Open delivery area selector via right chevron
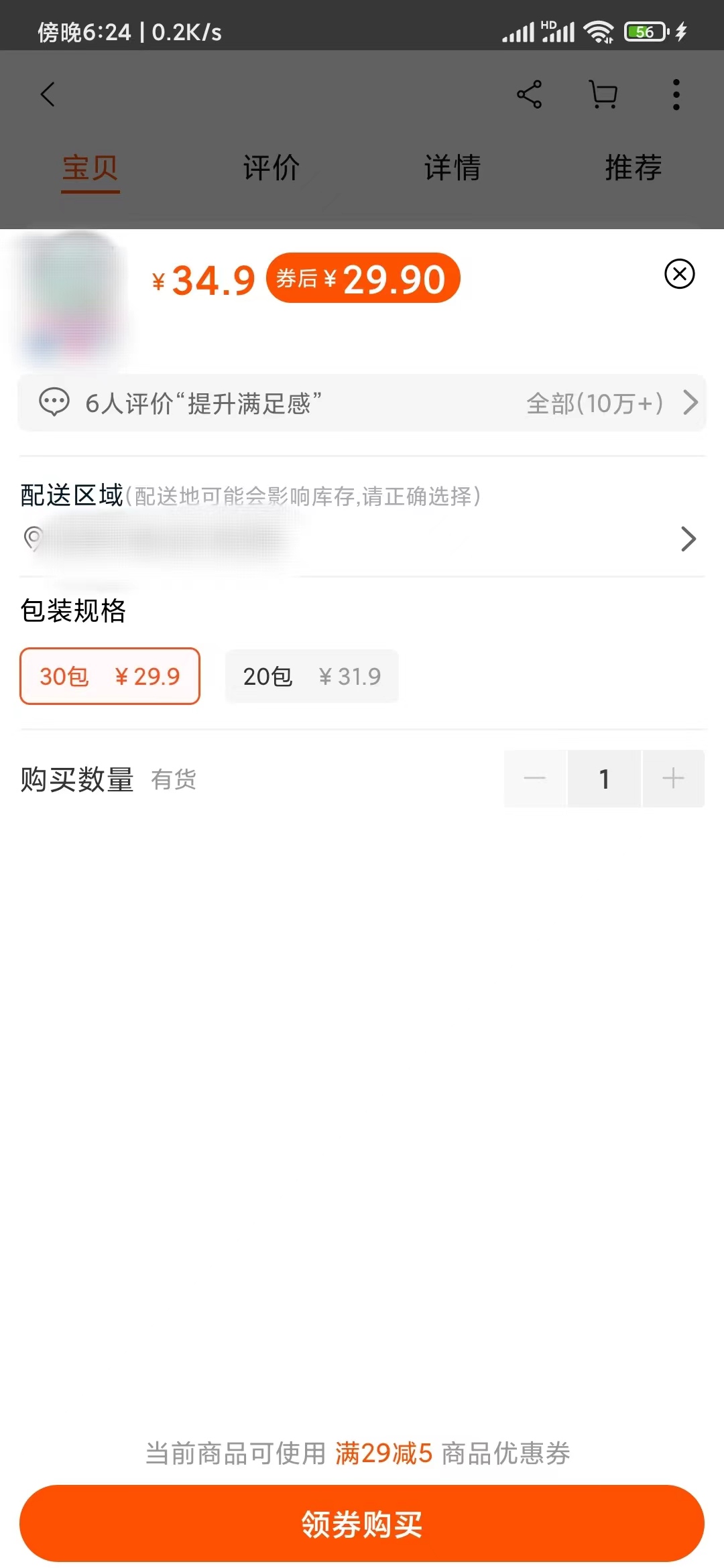Viewport: 724px width, 1568px height. 688,538
